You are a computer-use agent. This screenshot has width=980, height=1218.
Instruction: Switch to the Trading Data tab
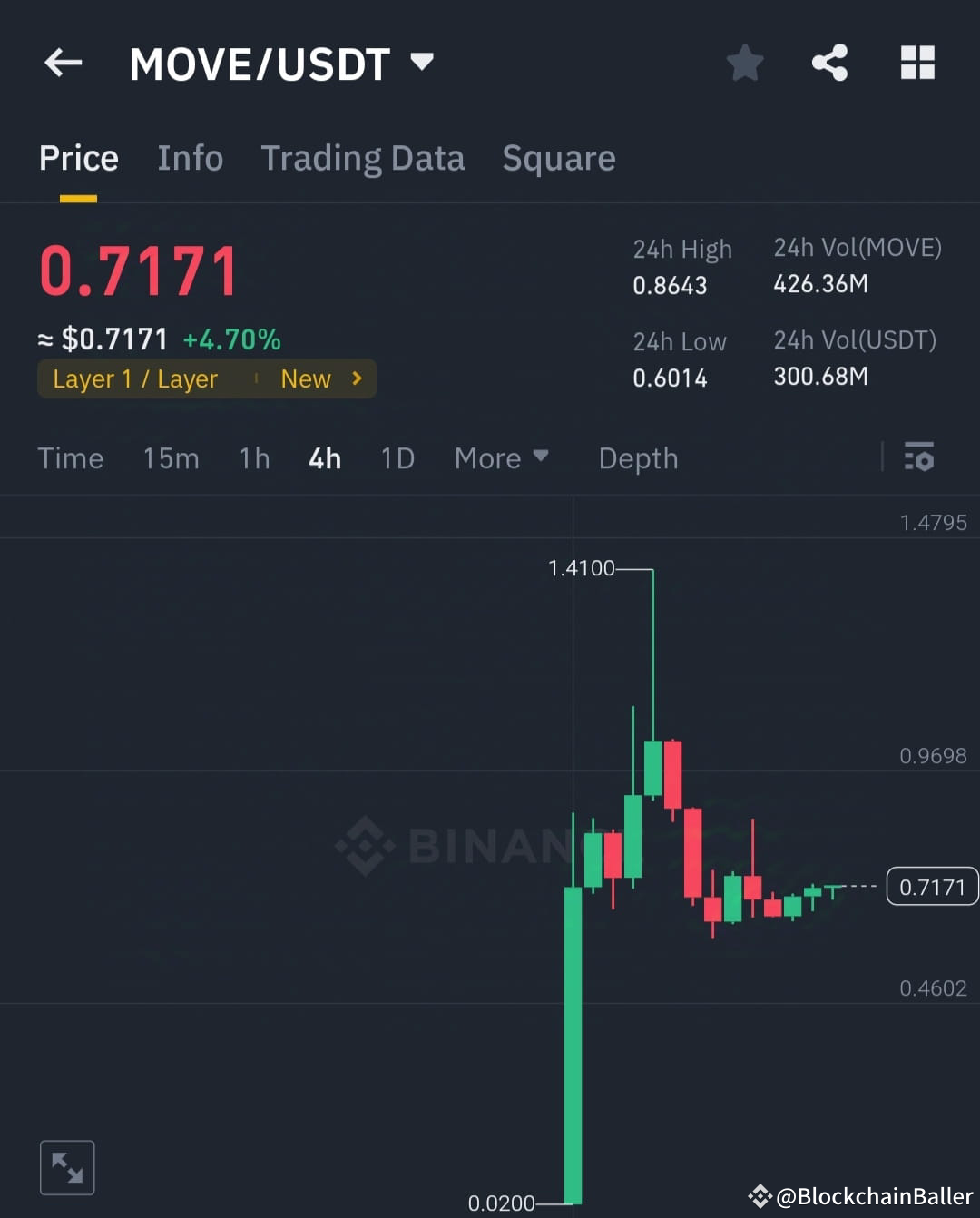click(363, 158)
